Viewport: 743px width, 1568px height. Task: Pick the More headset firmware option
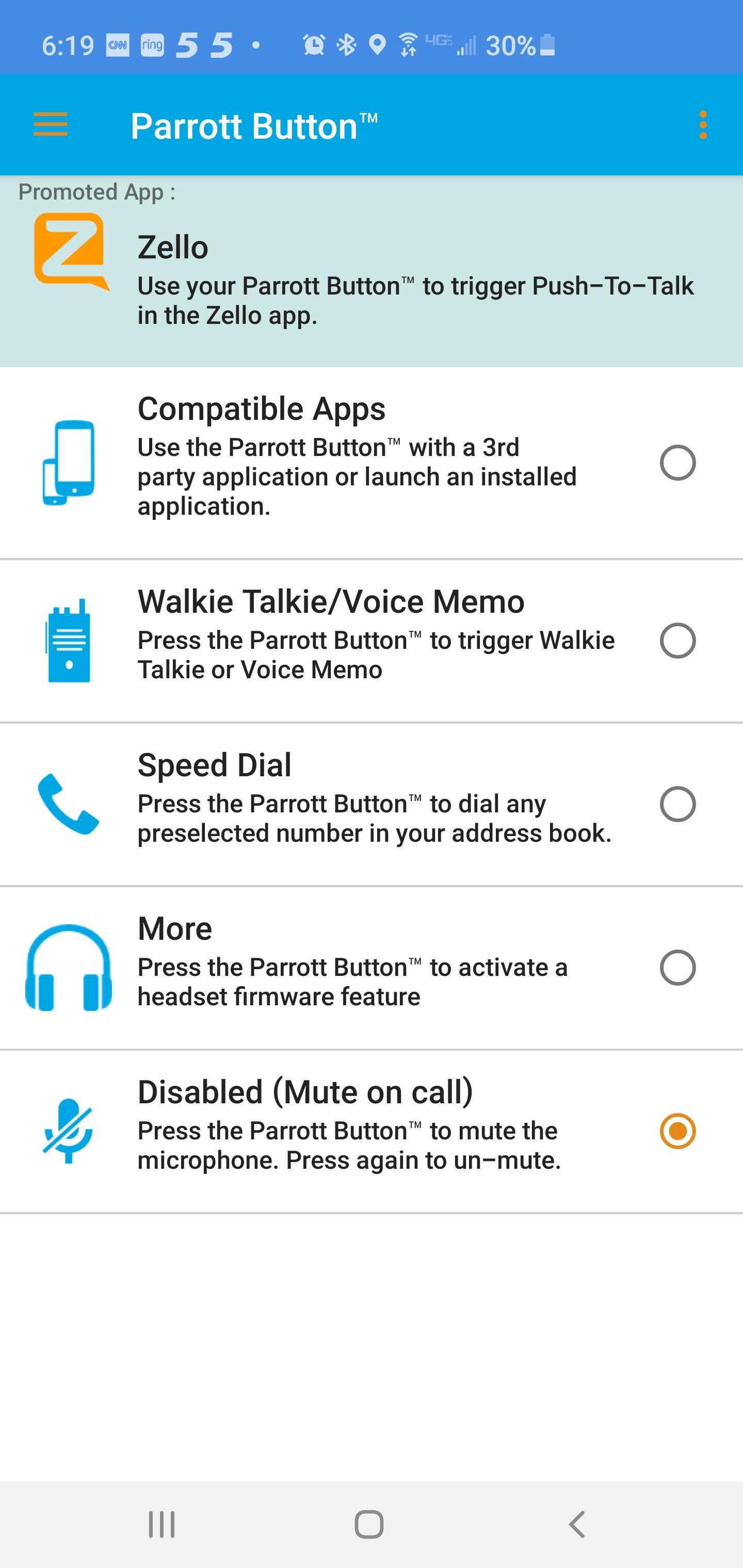click(677, 968)
